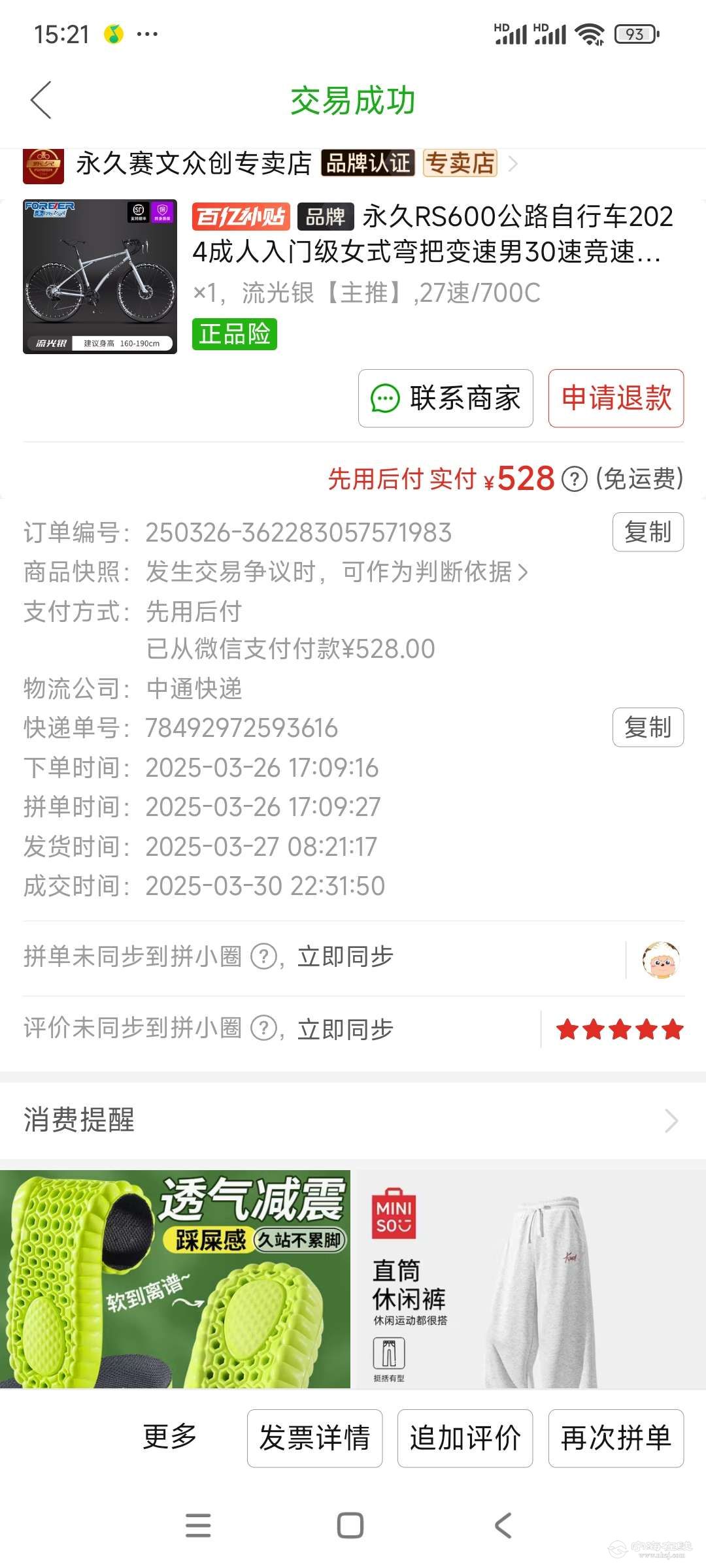This screenshot has height=1568, width=706.
Task: Open the 永久RS600 bicycle product image
Action: 100,276
